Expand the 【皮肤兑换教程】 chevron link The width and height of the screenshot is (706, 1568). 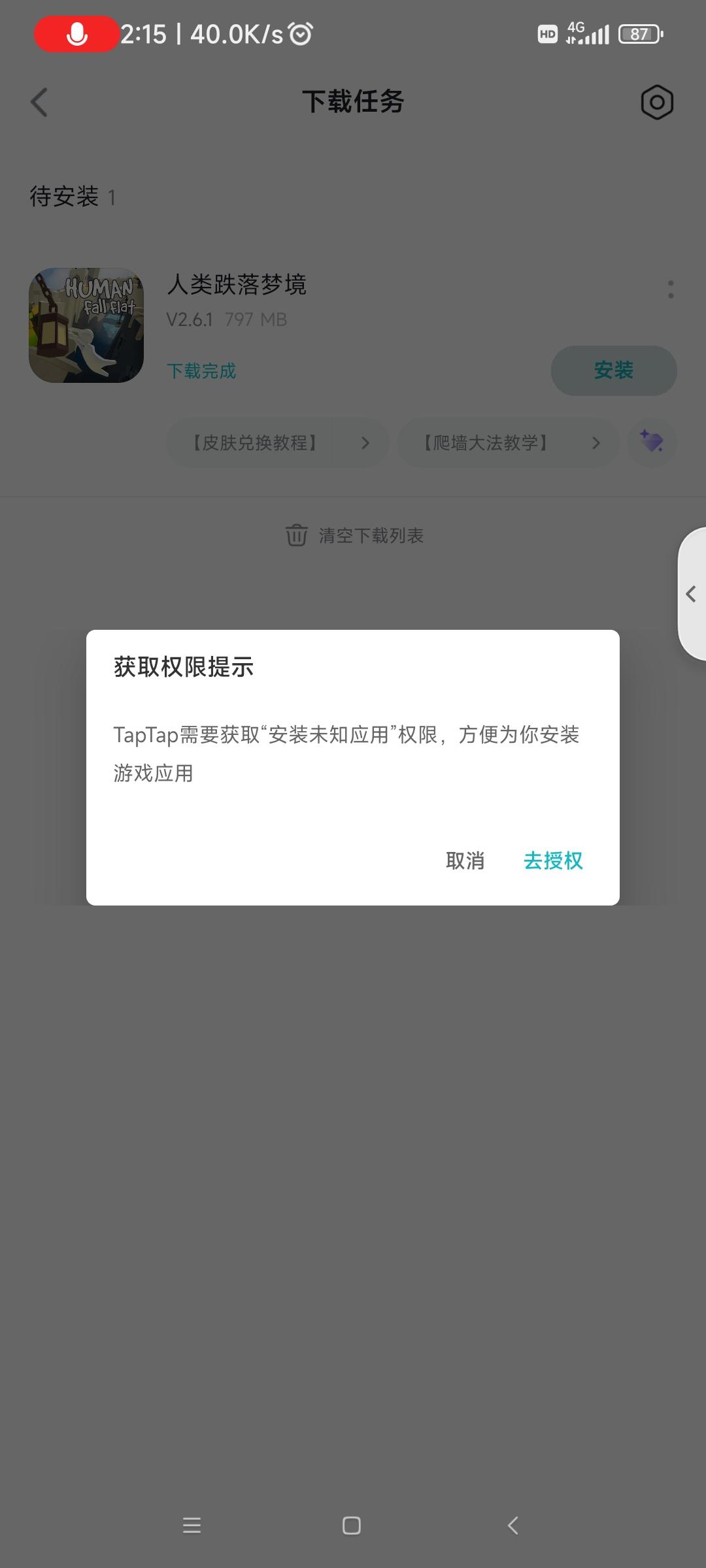pos(366,442)
